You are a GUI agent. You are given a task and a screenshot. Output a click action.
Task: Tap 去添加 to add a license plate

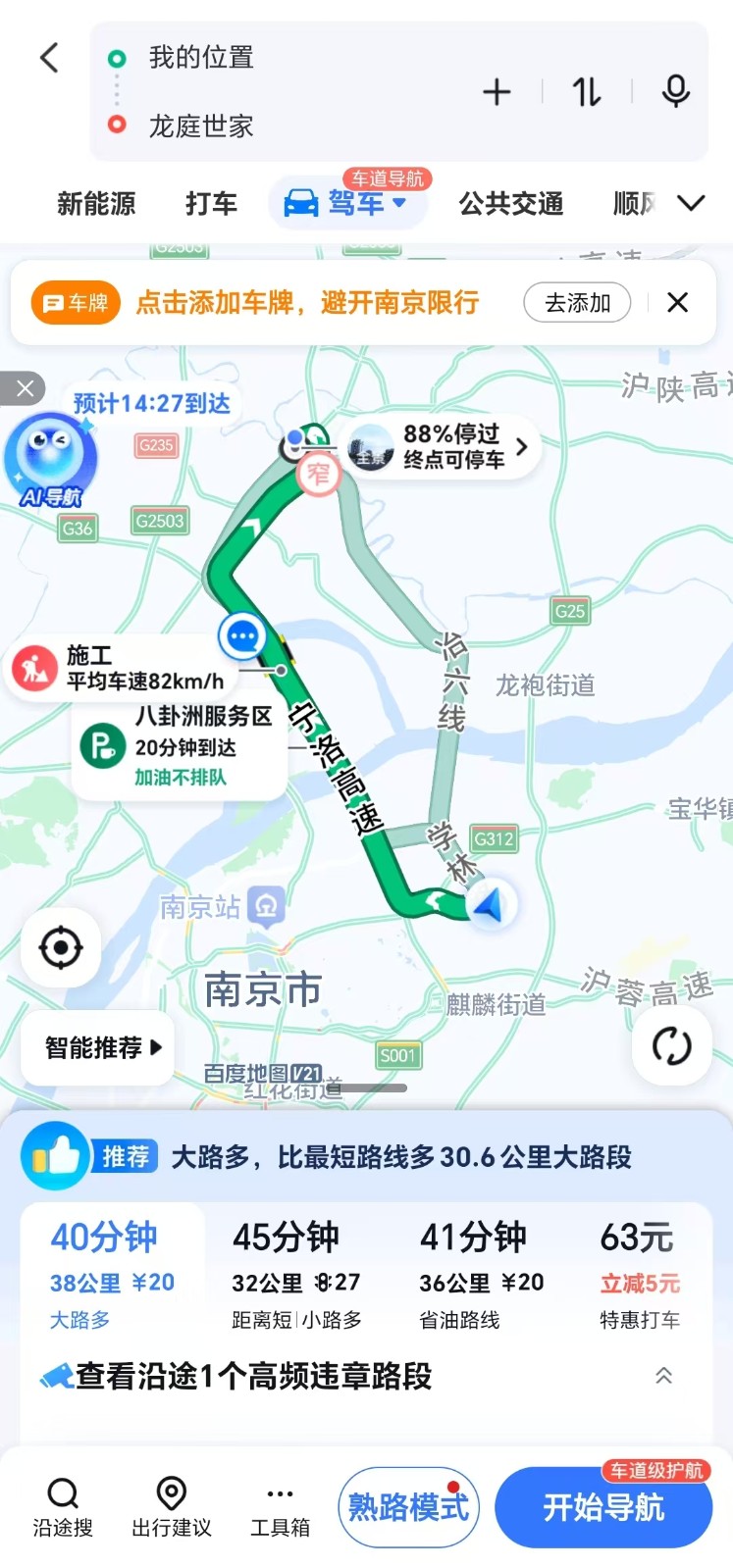point(577,303)
